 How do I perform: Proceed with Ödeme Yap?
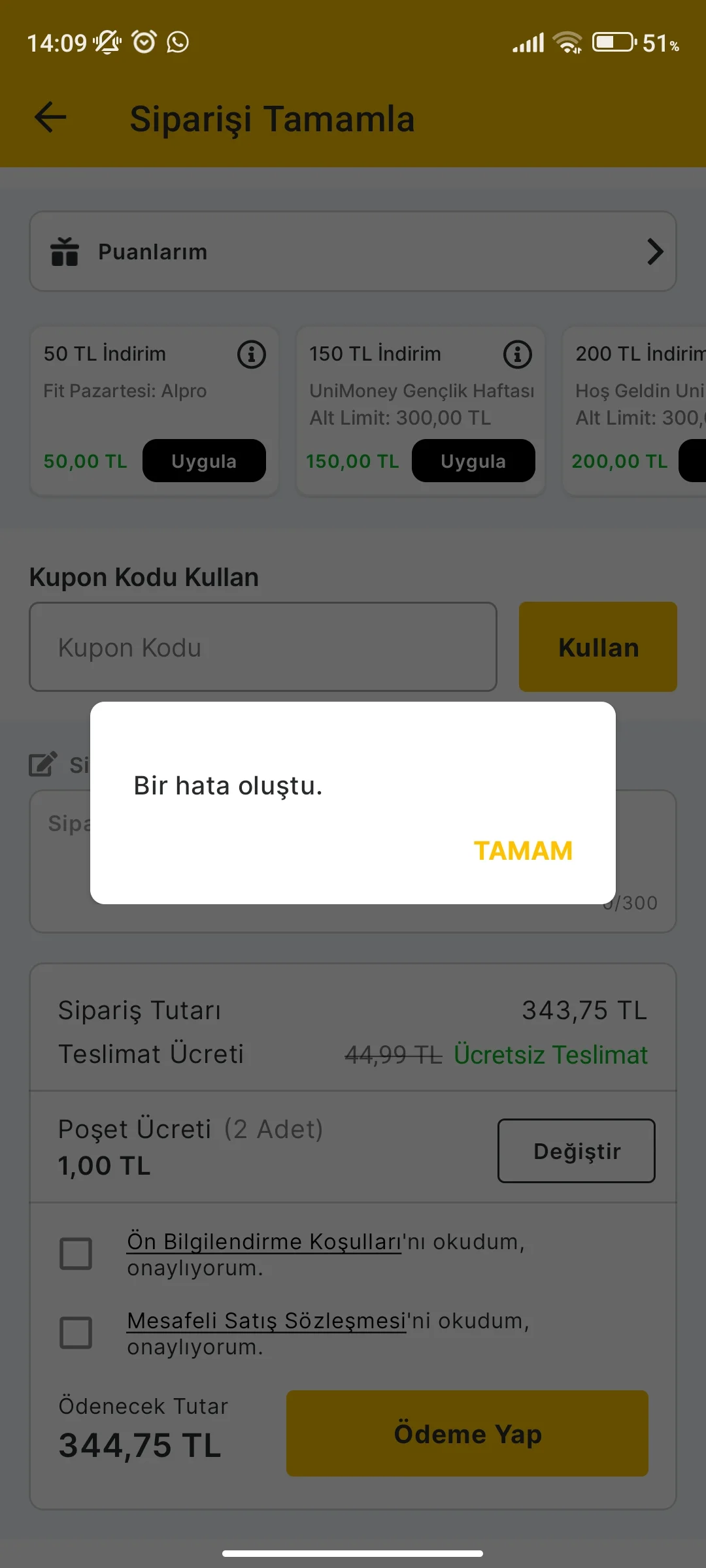[467, 1433]
